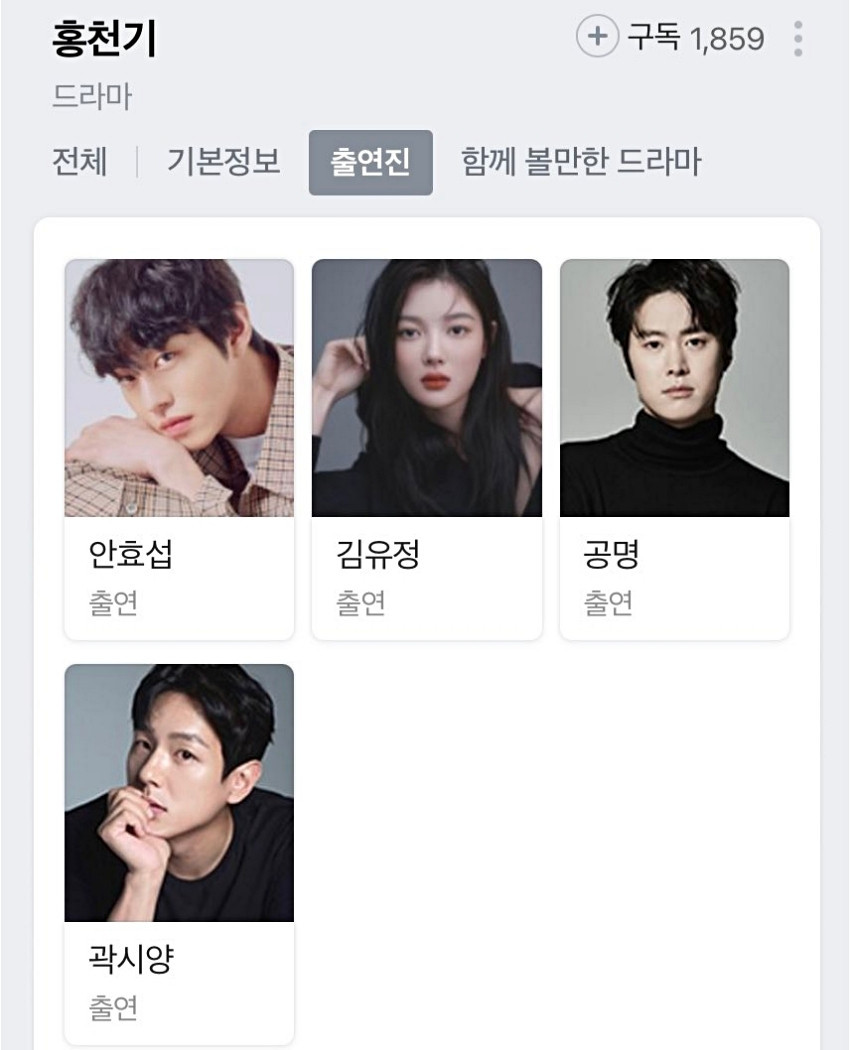
Task: View the 김유정 cast card
Action: coord(427,449)
